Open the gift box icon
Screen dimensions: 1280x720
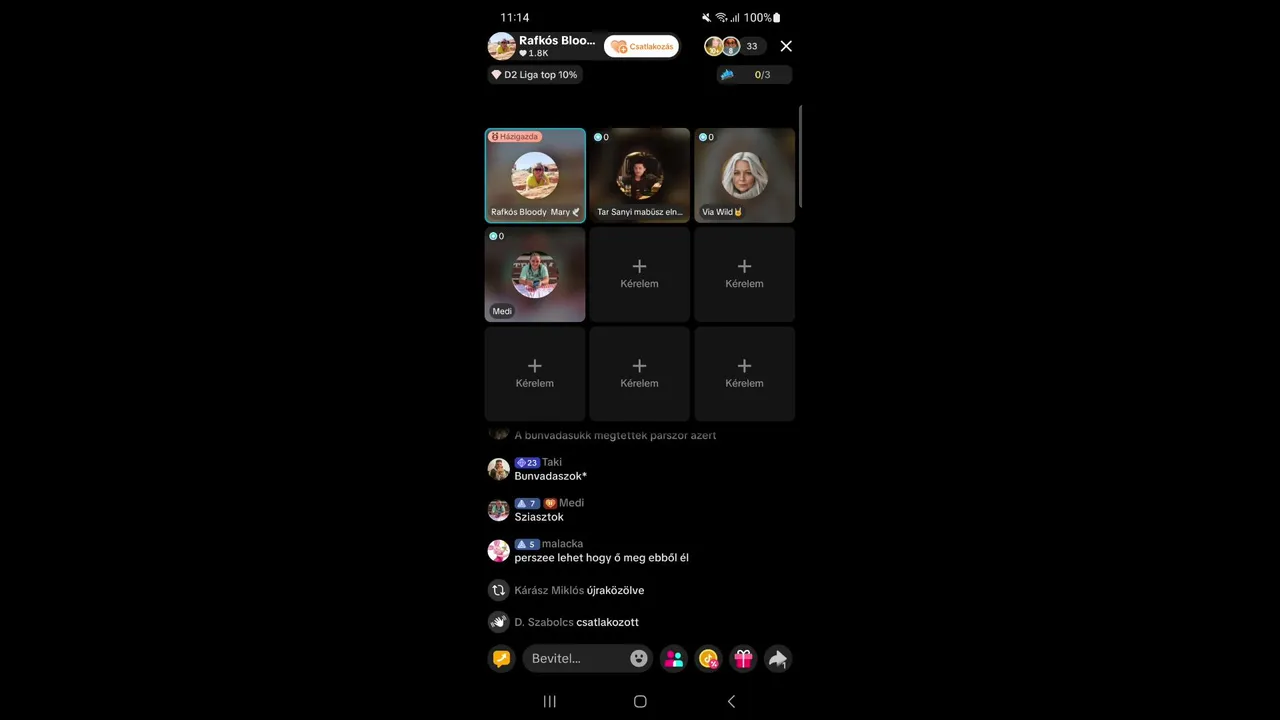[x=743, y=658]
